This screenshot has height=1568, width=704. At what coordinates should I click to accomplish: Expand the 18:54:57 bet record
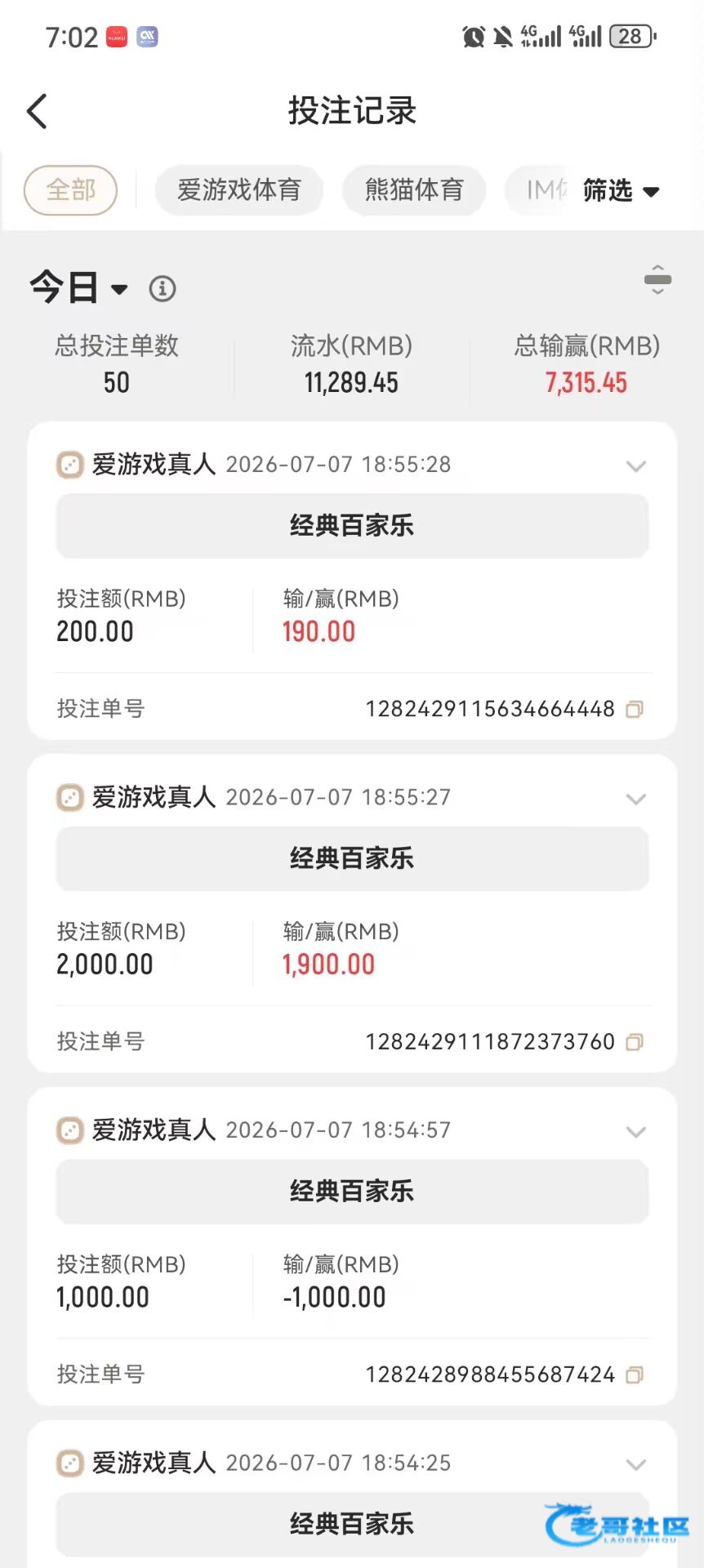(x=635, y=1132)
